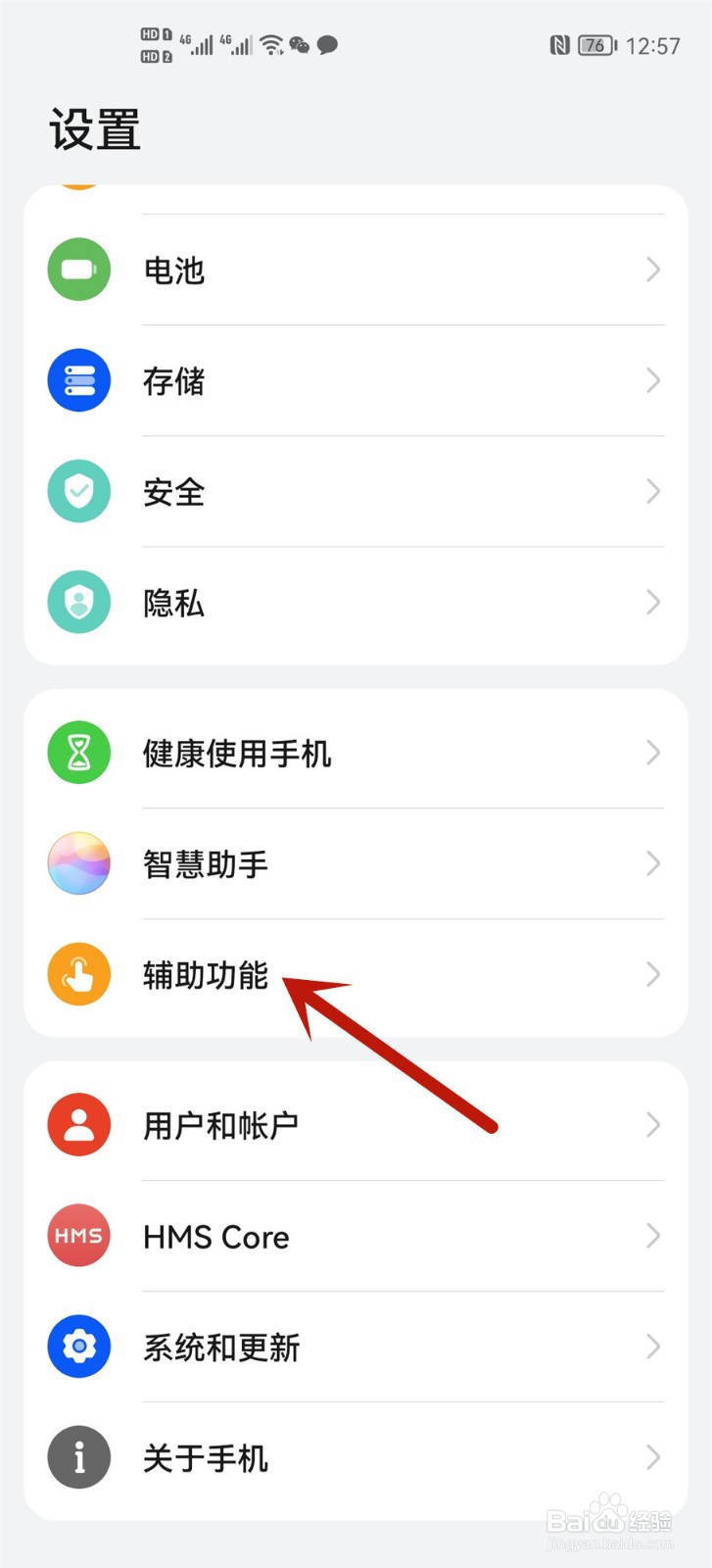Select the red 用户和帐户 account icon
This screenshot has width=712, height=1568.
pyautogui.click(x=78, y=1124)
